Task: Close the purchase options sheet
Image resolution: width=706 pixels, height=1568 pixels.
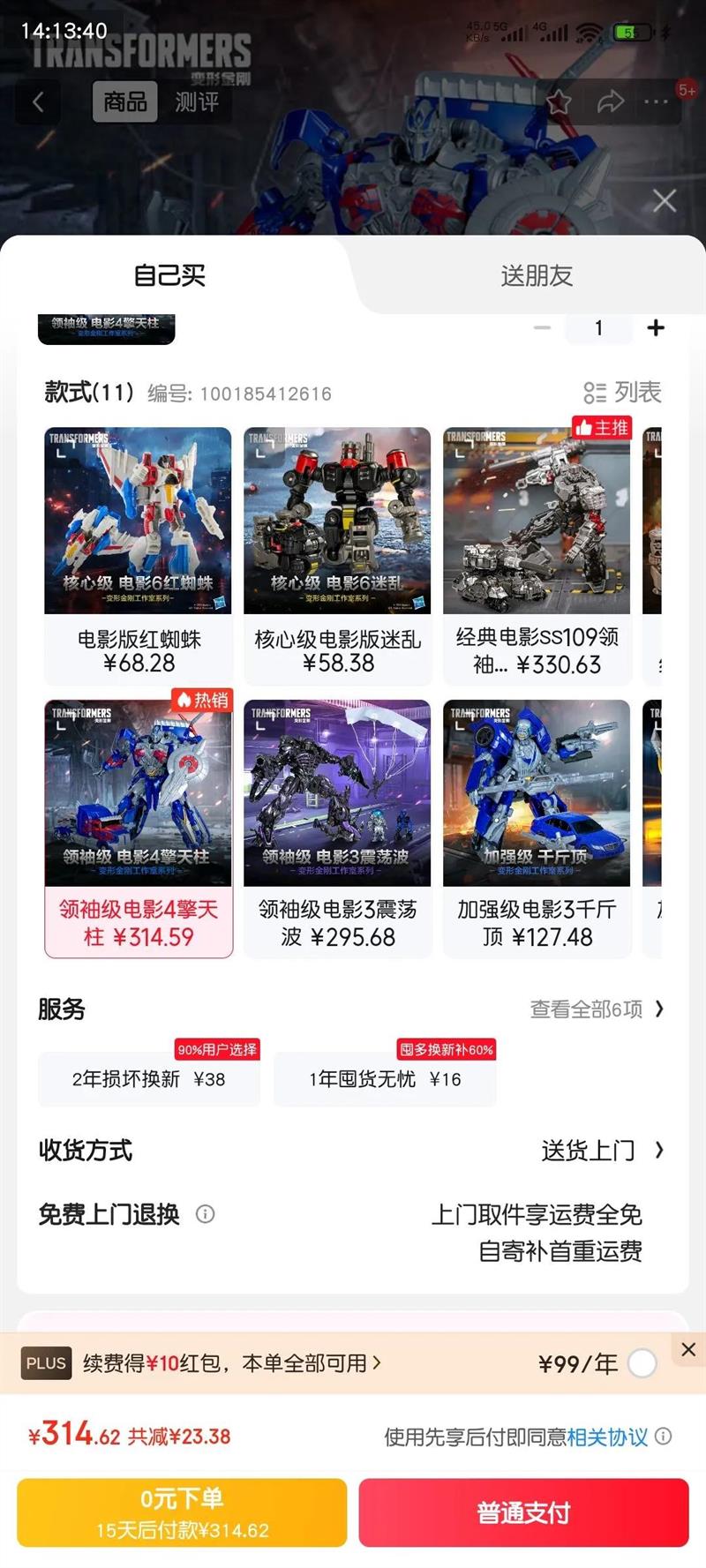Action: 665,201
